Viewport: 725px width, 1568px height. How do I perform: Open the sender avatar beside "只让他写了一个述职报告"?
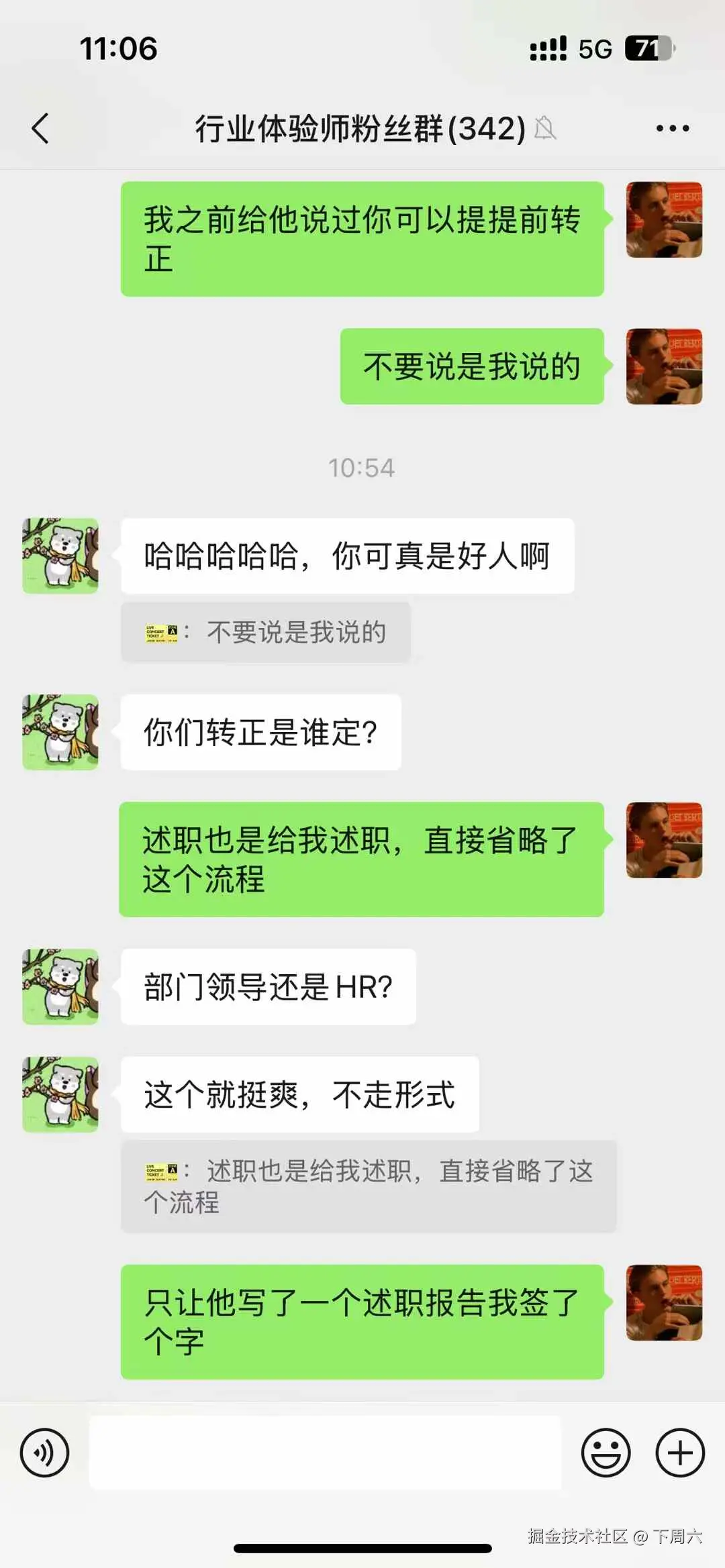[664, 1303]
